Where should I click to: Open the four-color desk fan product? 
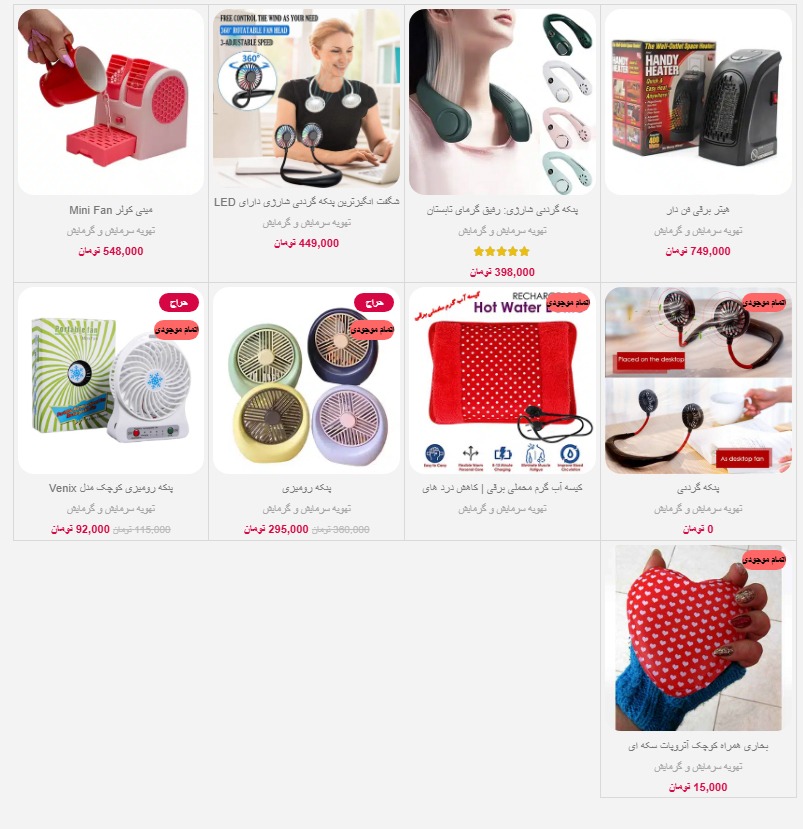[x=306, y=380]
